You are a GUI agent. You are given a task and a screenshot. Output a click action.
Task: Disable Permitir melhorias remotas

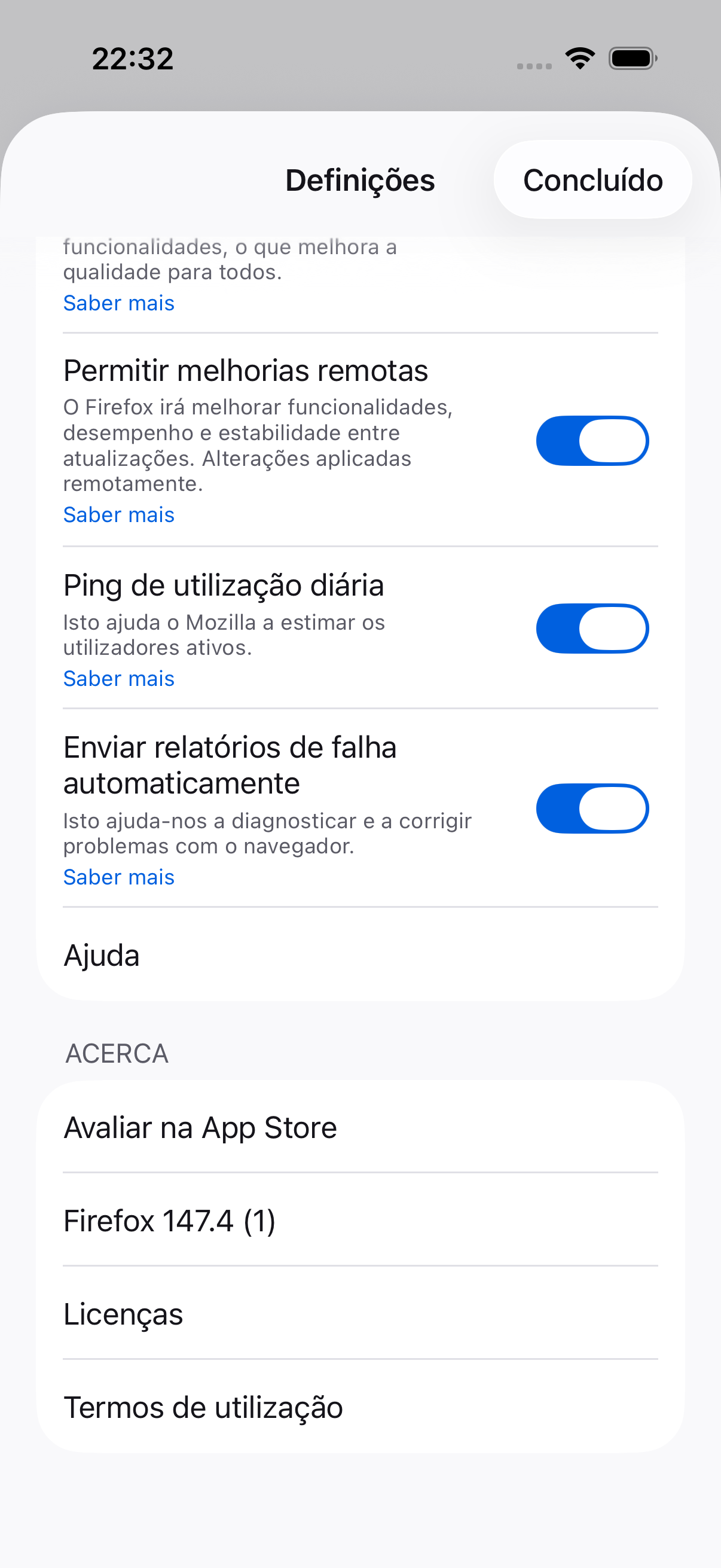591,441
